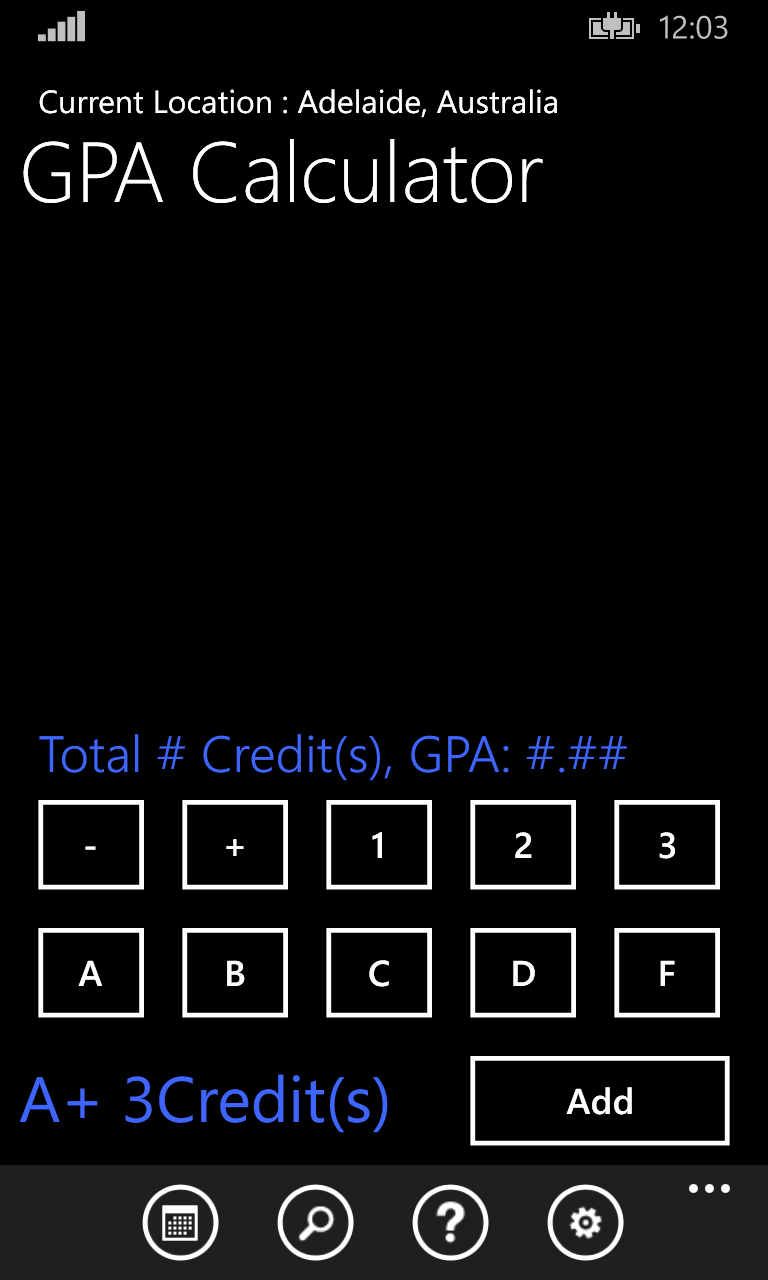
Task: Open the help question mark
Action: (x=451, y=1222)
